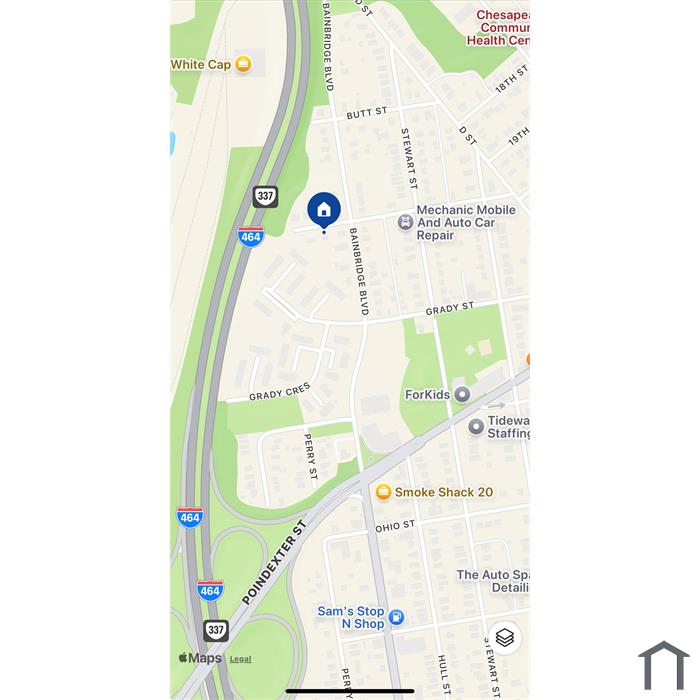Select the White Cap place marker

tap(243, 65)
